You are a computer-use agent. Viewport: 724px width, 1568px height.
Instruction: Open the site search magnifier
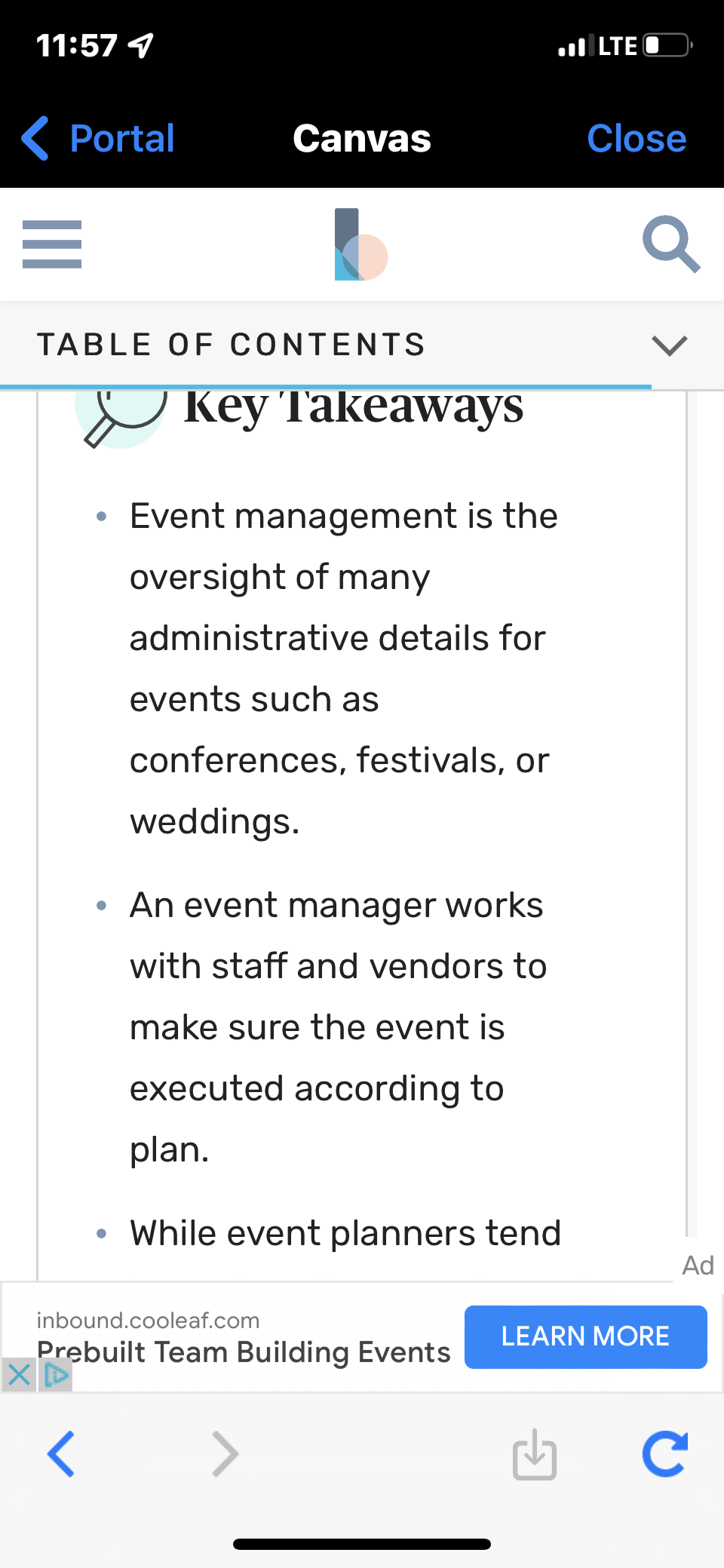(671, 244)
